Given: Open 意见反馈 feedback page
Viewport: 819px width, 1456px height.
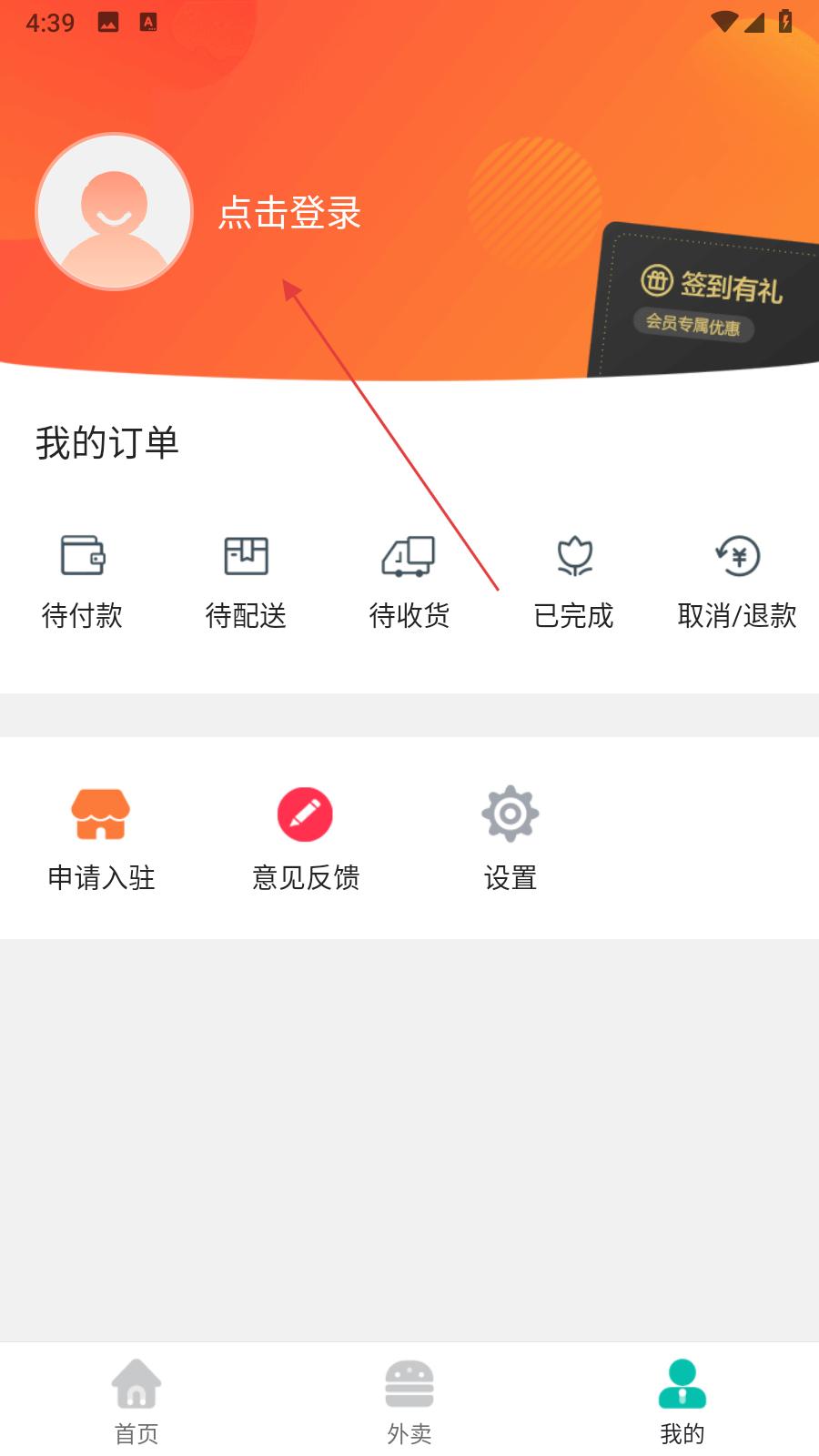Looking at the screenshot, I should 306,838.
